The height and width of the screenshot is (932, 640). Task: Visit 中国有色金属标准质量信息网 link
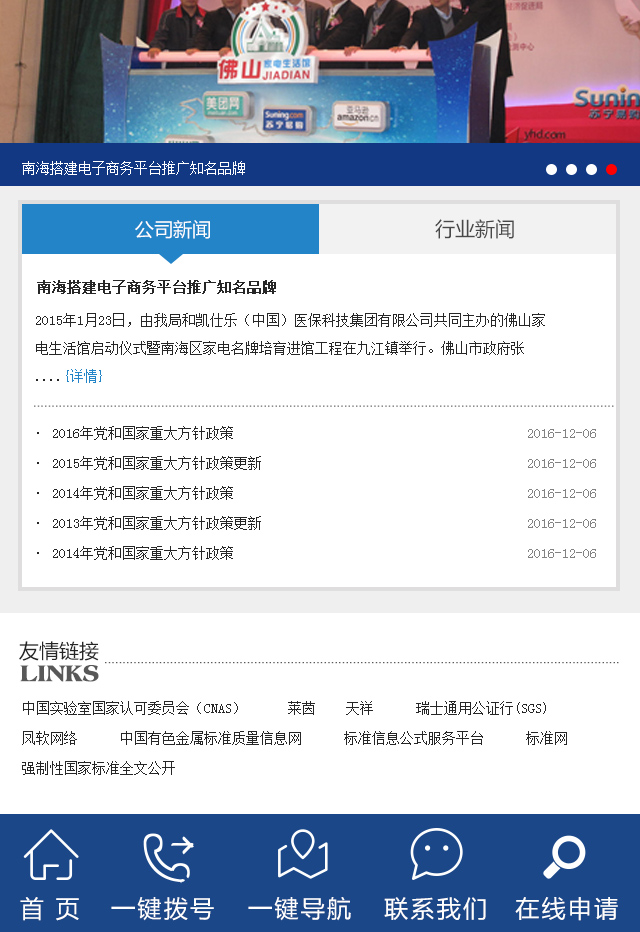click(x=211, y=738)
